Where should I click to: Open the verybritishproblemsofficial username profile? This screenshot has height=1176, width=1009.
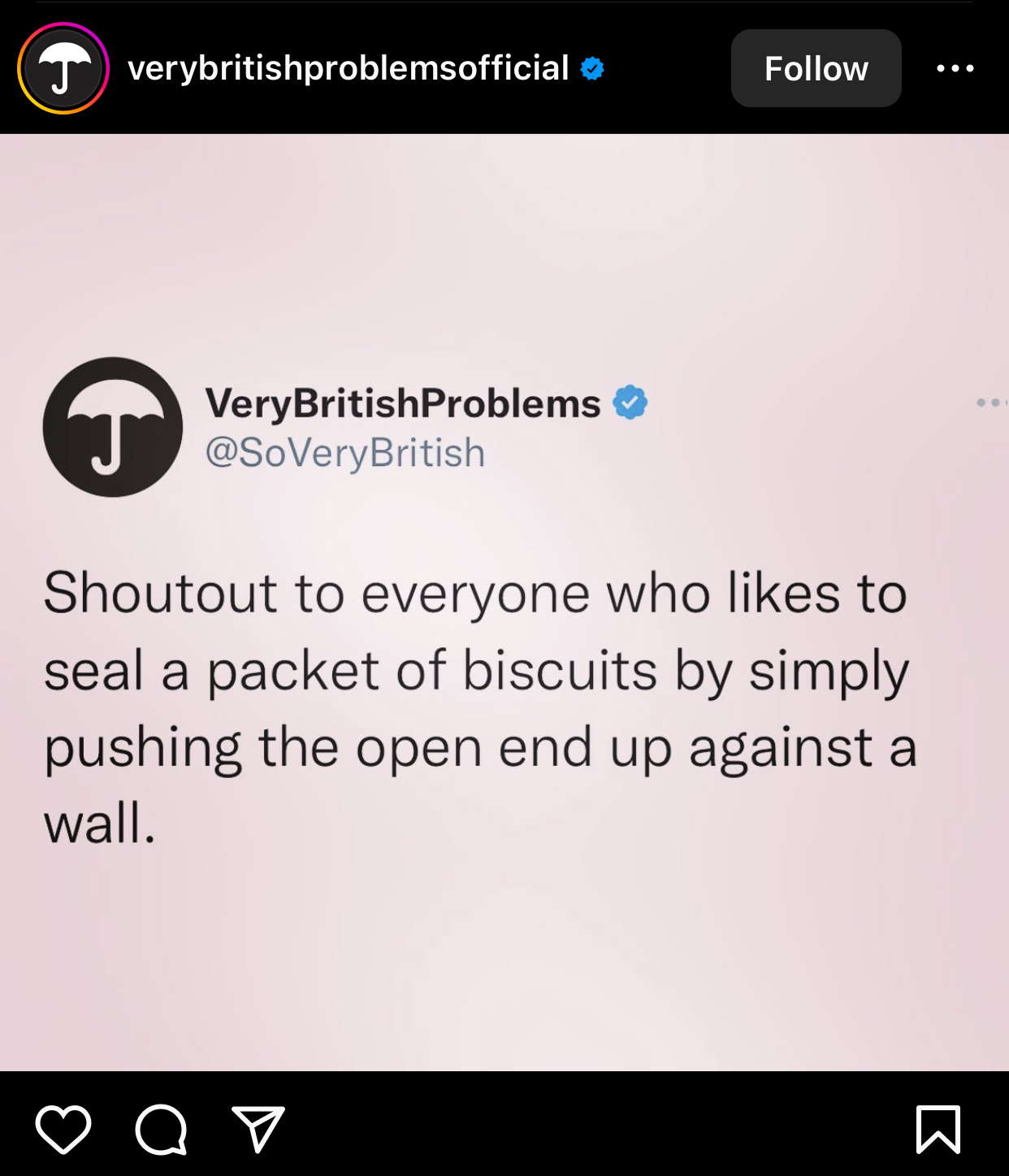coord(348,68)
